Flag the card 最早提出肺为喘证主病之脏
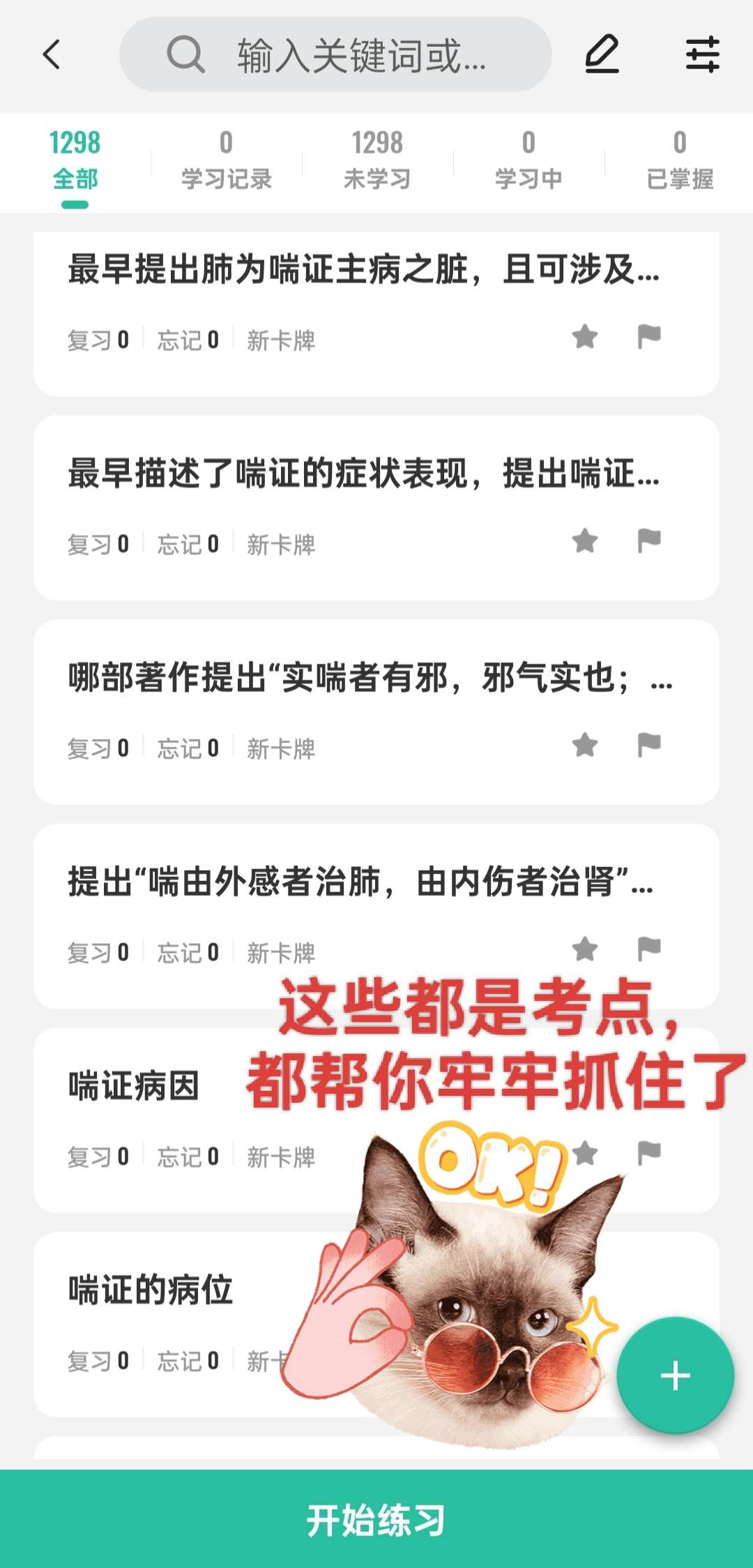The width and height of the screenshot is (753, 1568). [649, 337]
